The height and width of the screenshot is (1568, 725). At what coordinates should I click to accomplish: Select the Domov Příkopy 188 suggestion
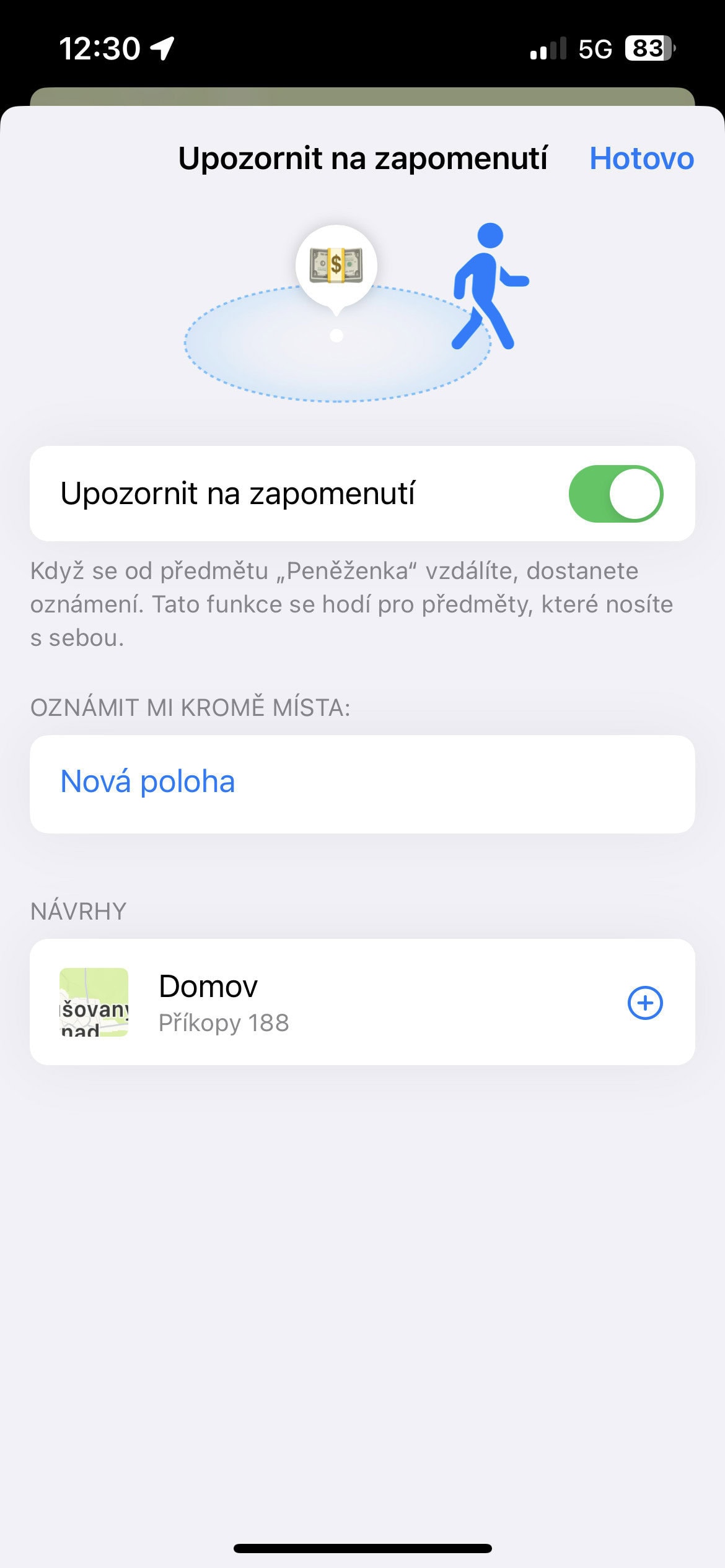(x=362, y=1002)
